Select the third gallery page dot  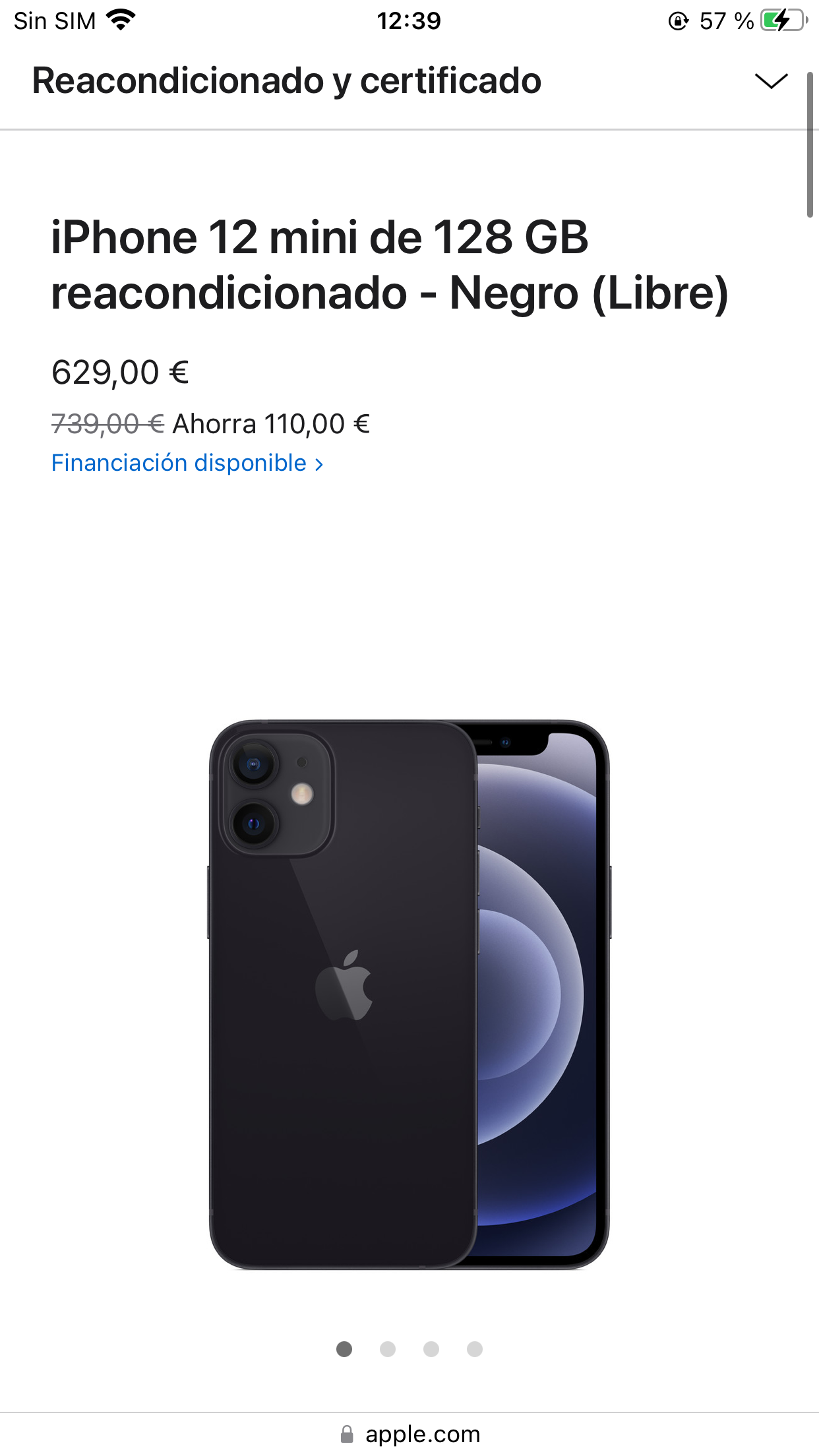[x=431, y=1349]
